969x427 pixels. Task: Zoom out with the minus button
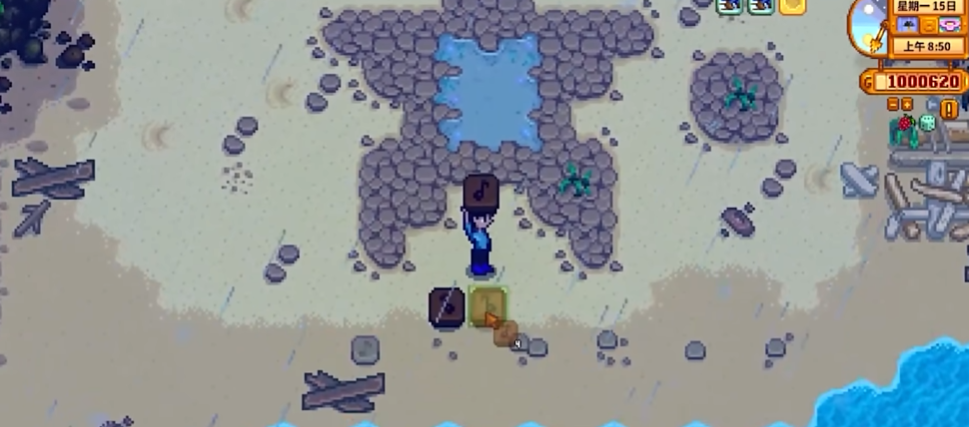(892, 104)
